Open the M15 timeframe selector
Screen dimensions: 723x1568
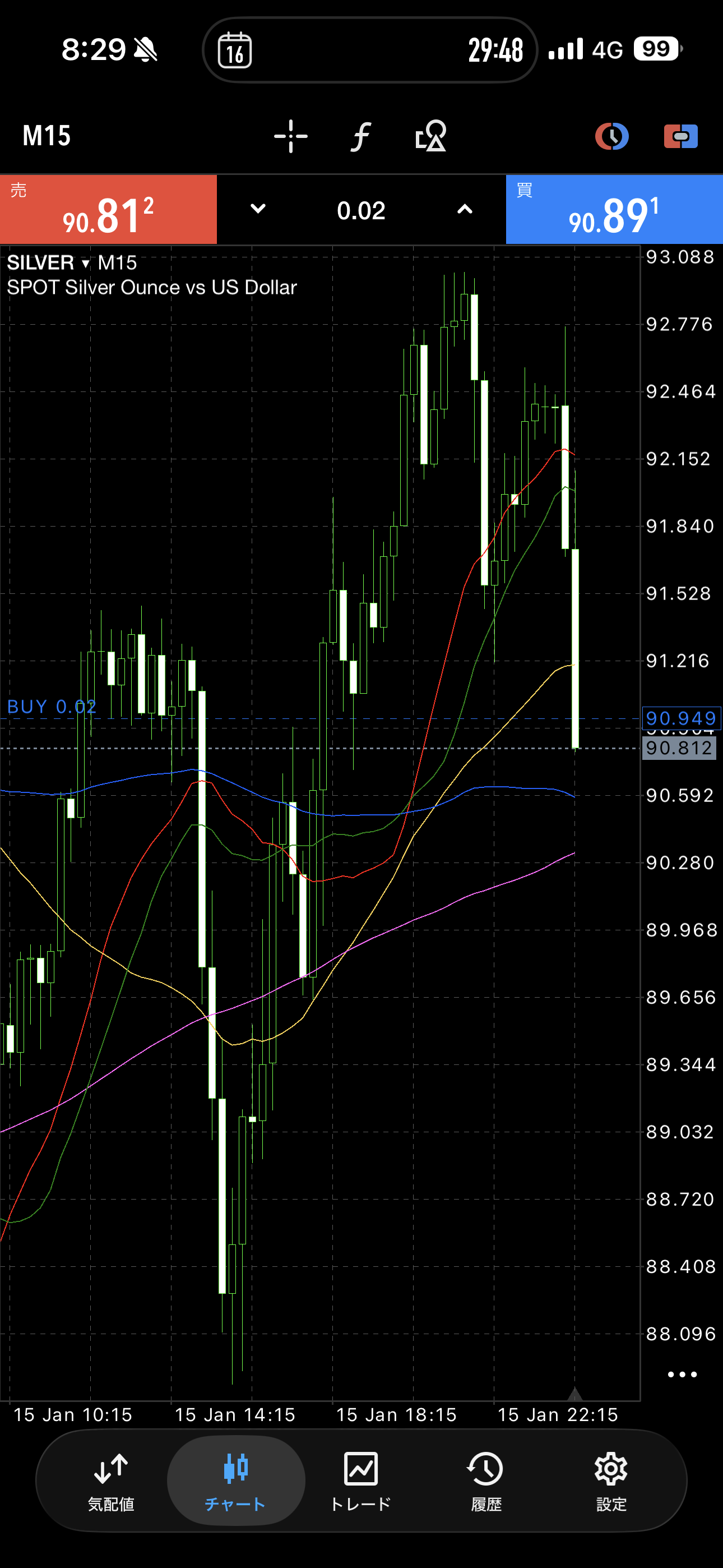tap(47, 136)
